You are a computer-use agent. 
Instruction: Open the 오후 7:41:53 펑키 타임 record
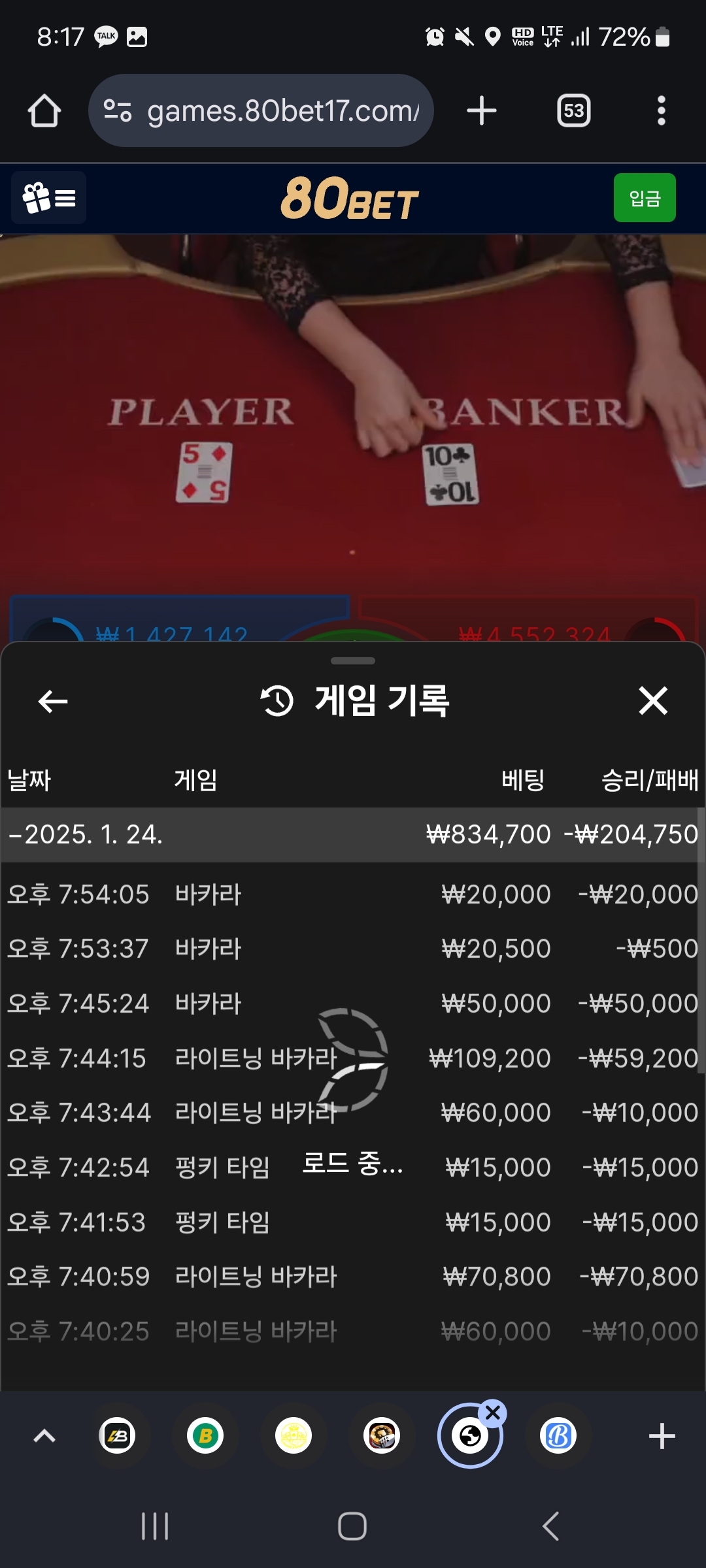353,1222
